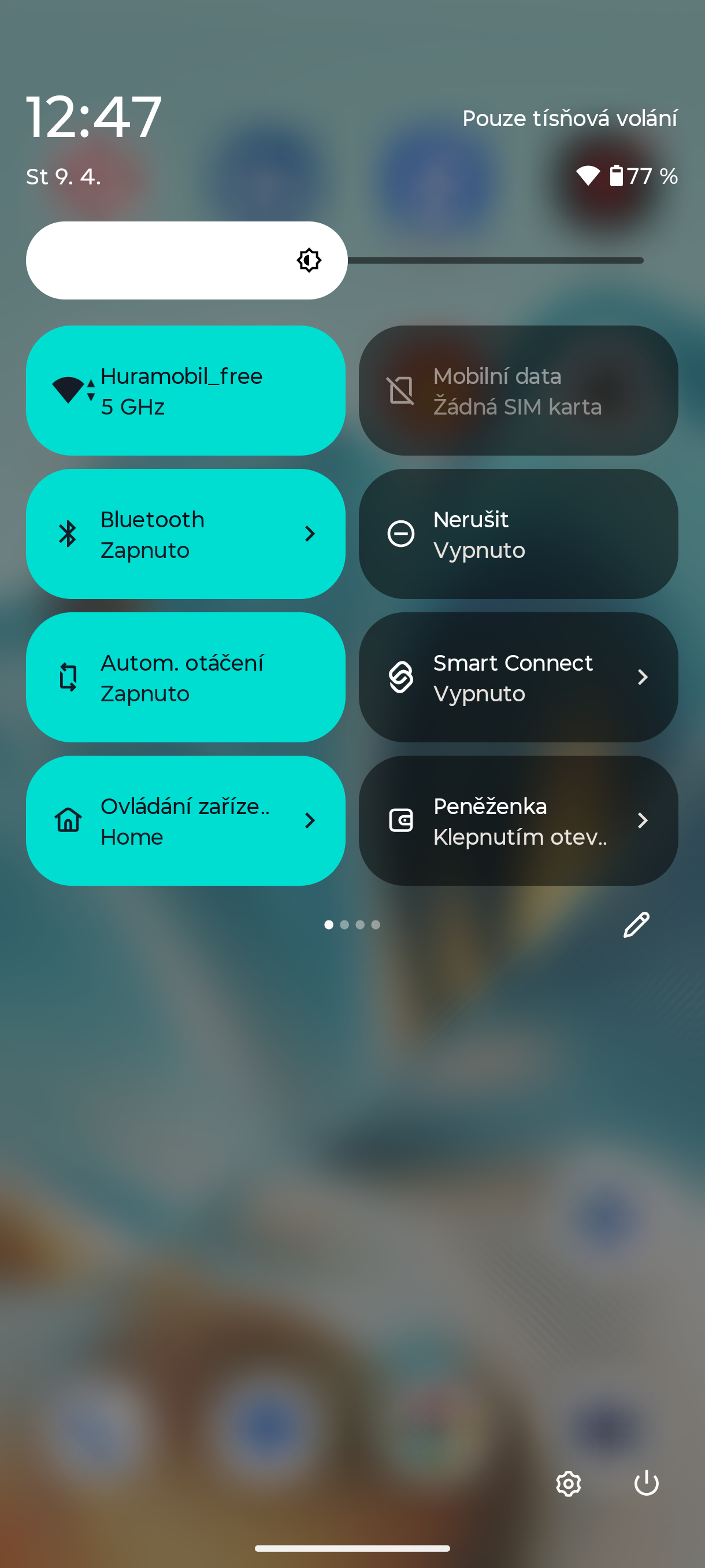This screenshot has width=705, height=1568.
Task: Open Peněženka wallet tile
Action: 518,820
